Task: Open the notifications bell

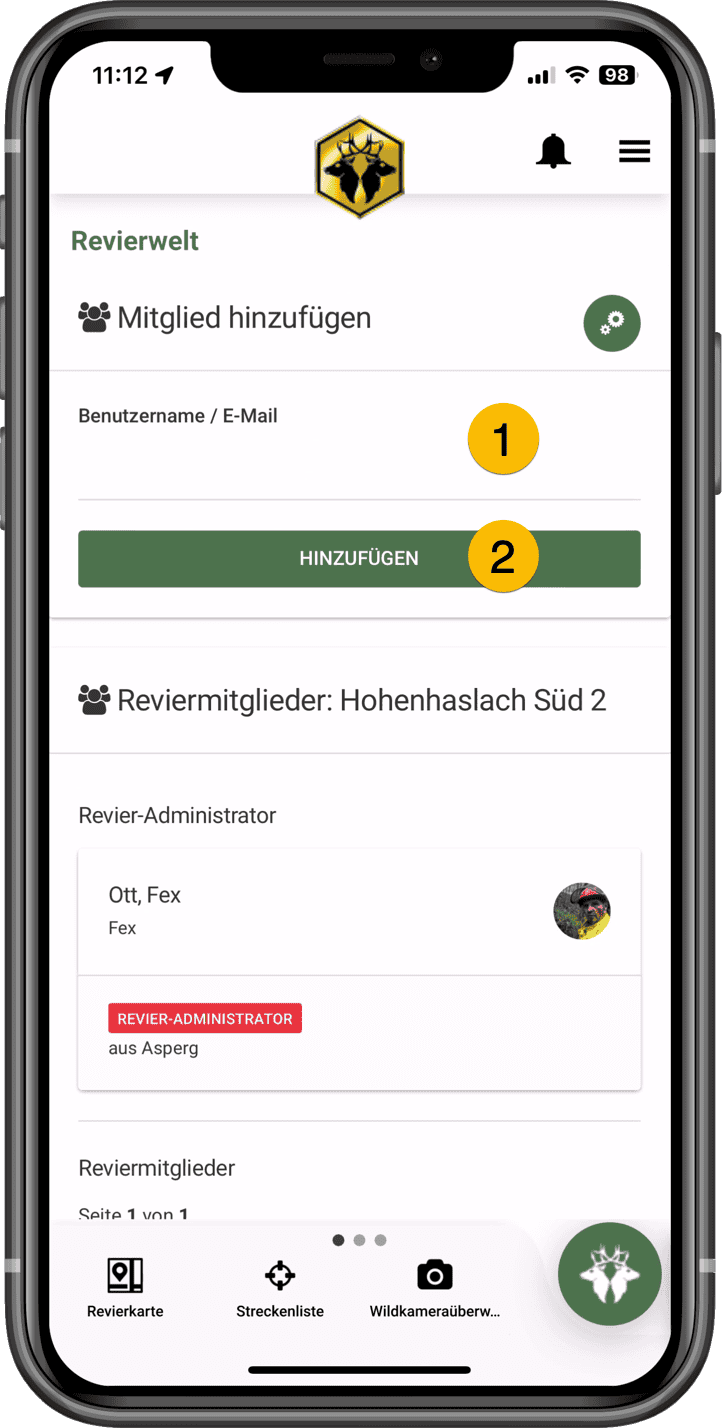Action: click(552, 151)
